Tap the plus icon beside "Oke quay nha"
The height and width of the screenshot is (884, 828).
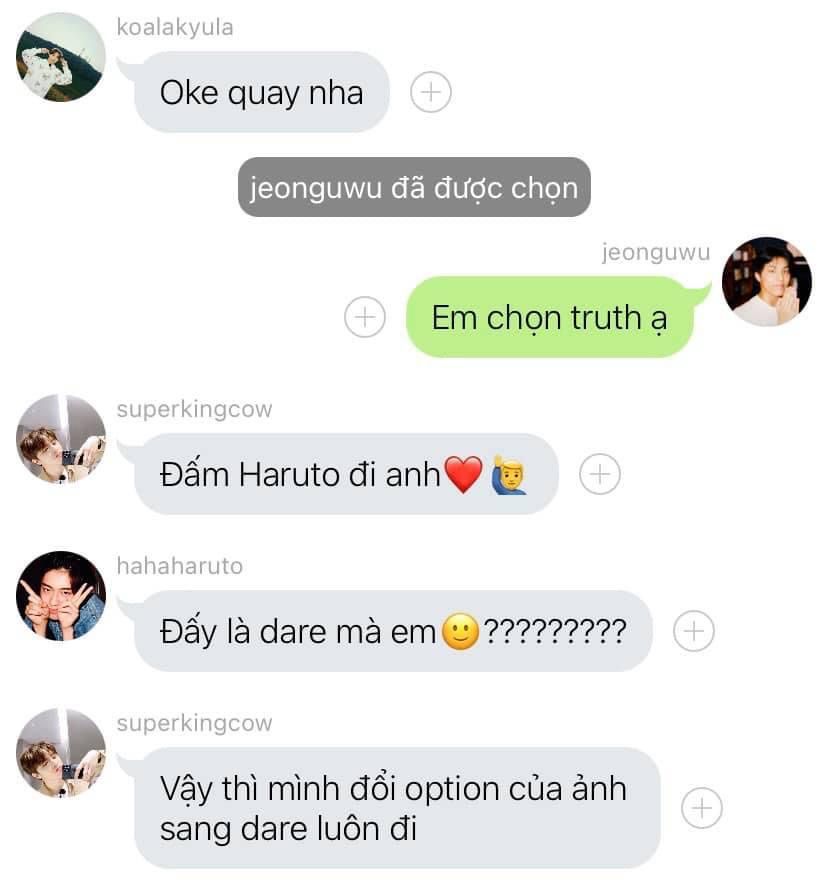coord(431,93)
